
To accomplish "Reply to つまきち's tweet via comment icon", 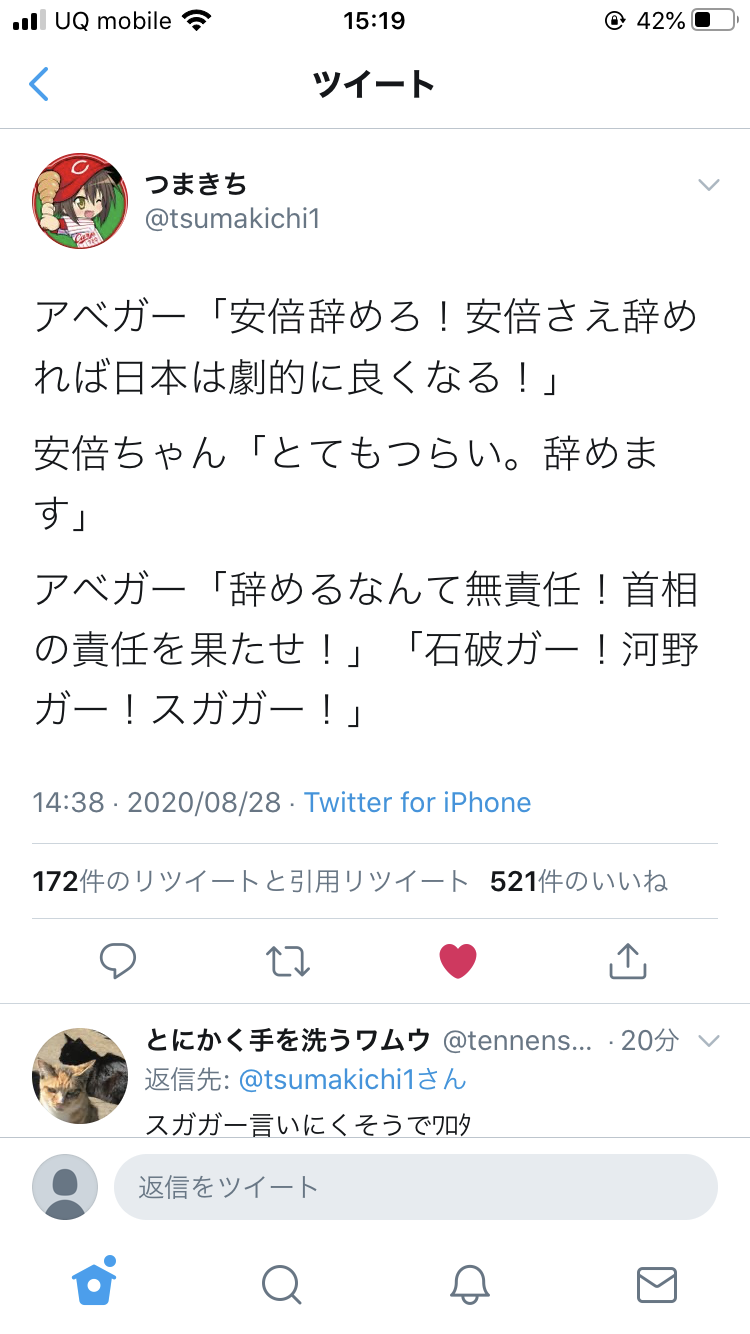I will [x=118, y=961].
